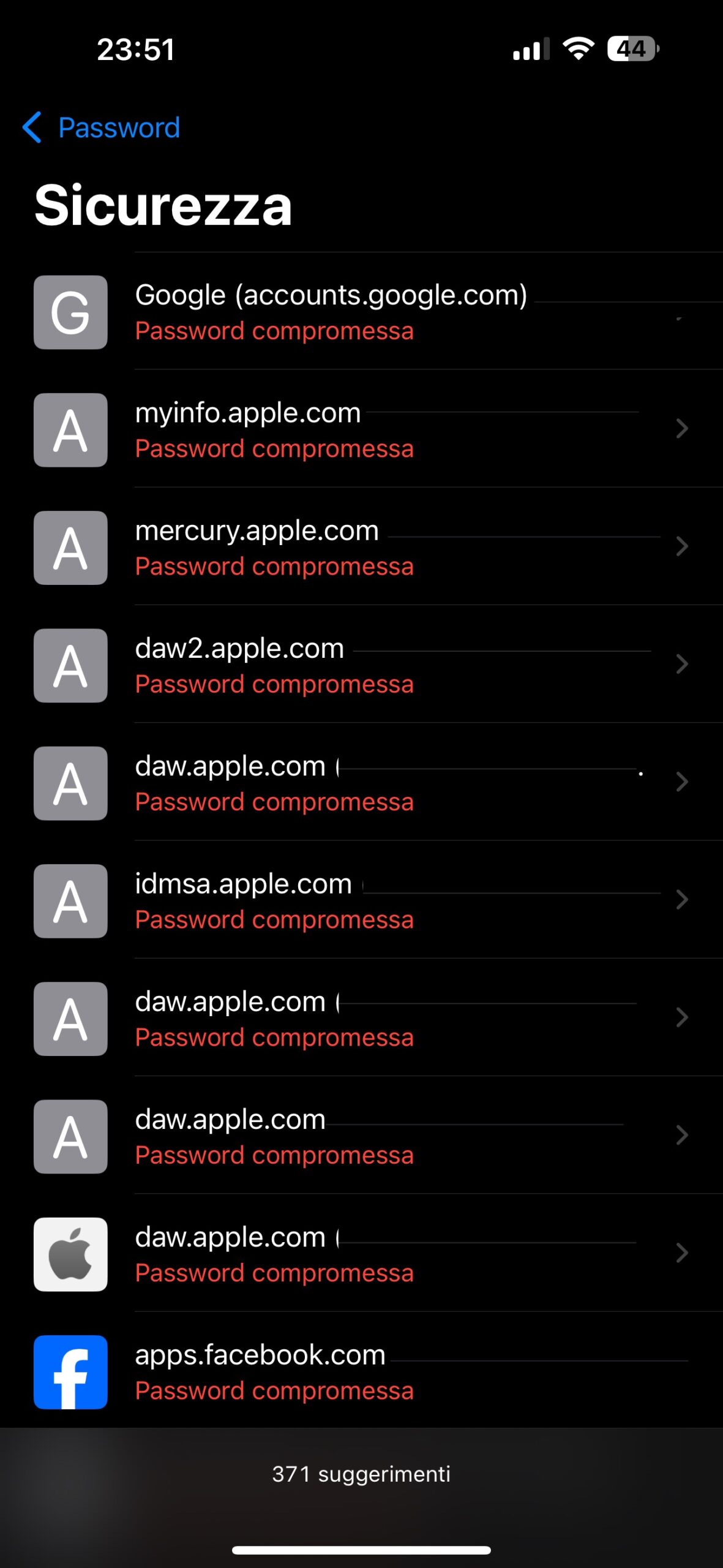Open the daw.apple.com row with the Apple logo
This screenshot has height=1568, width=723.
(x=361, y=1254)
